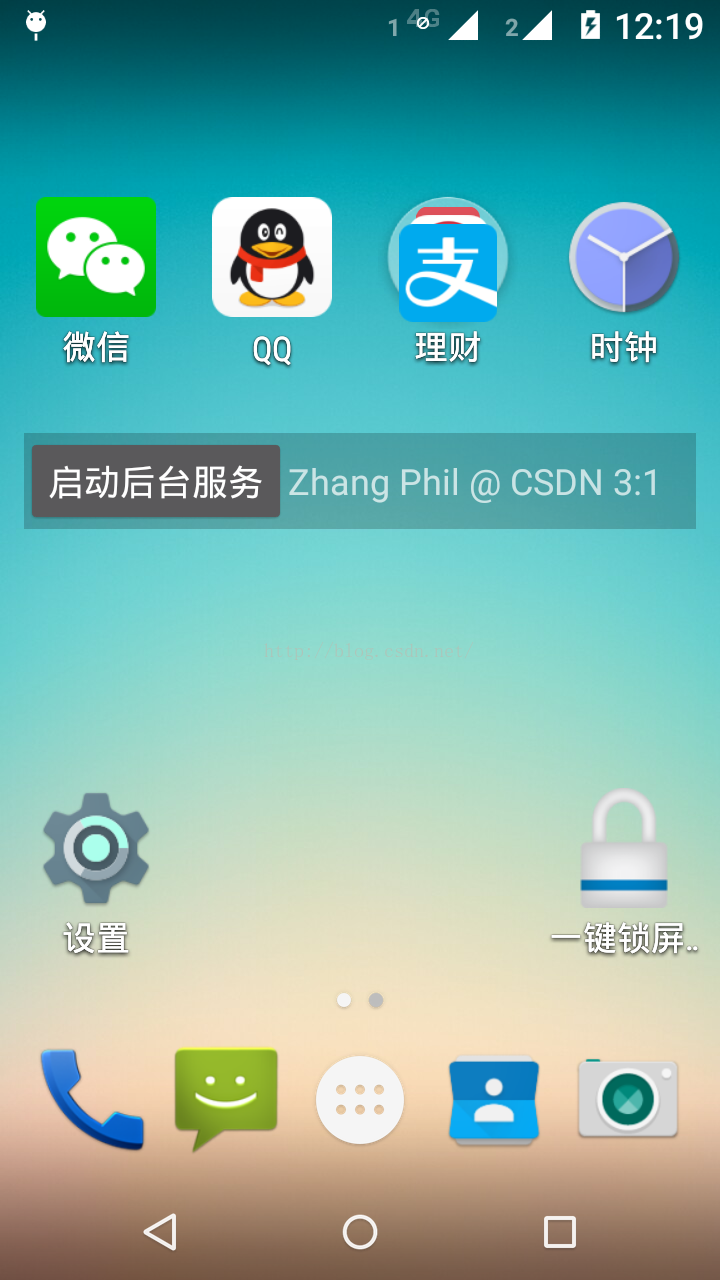Tap the system back button
720x1280 pixels.
160,1232
